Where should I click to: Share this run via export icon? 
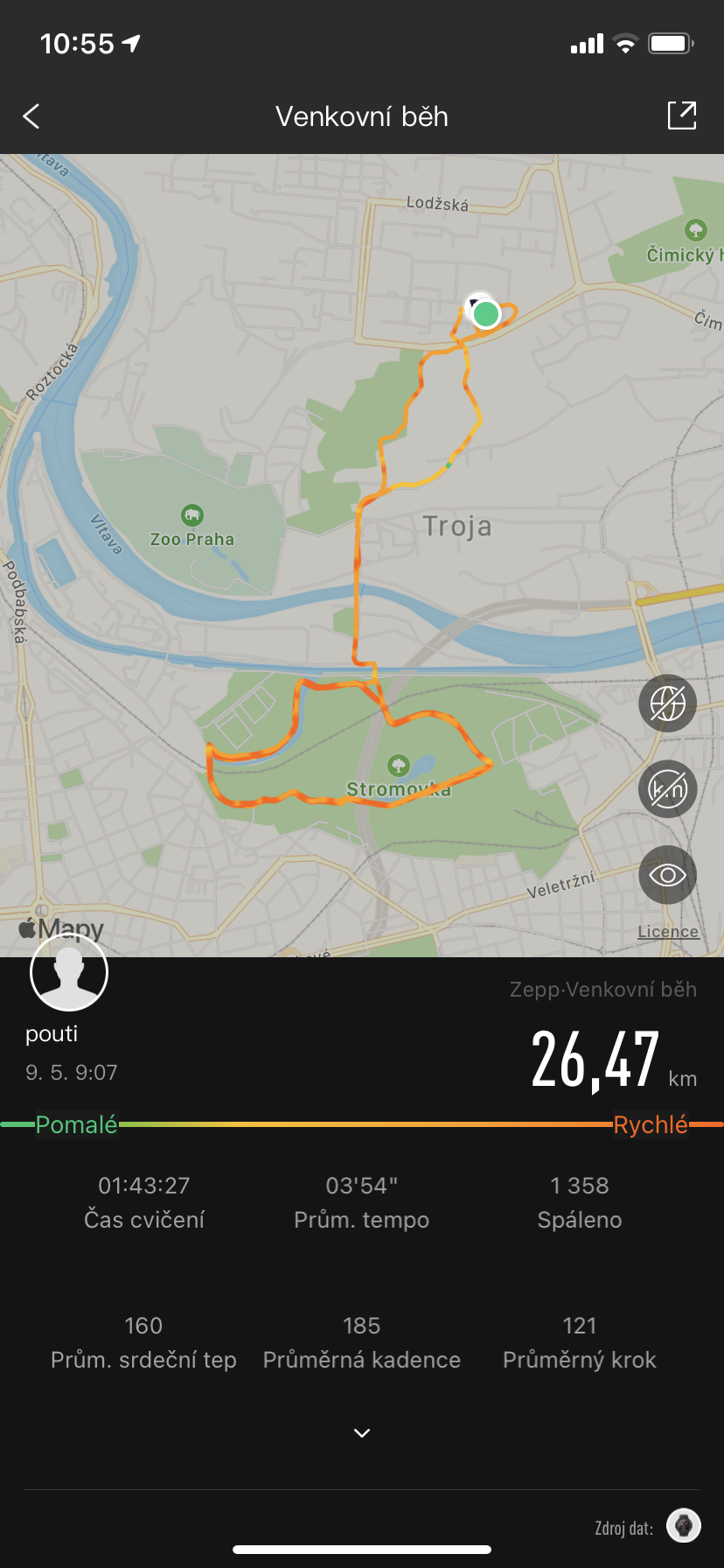(682, 115)
